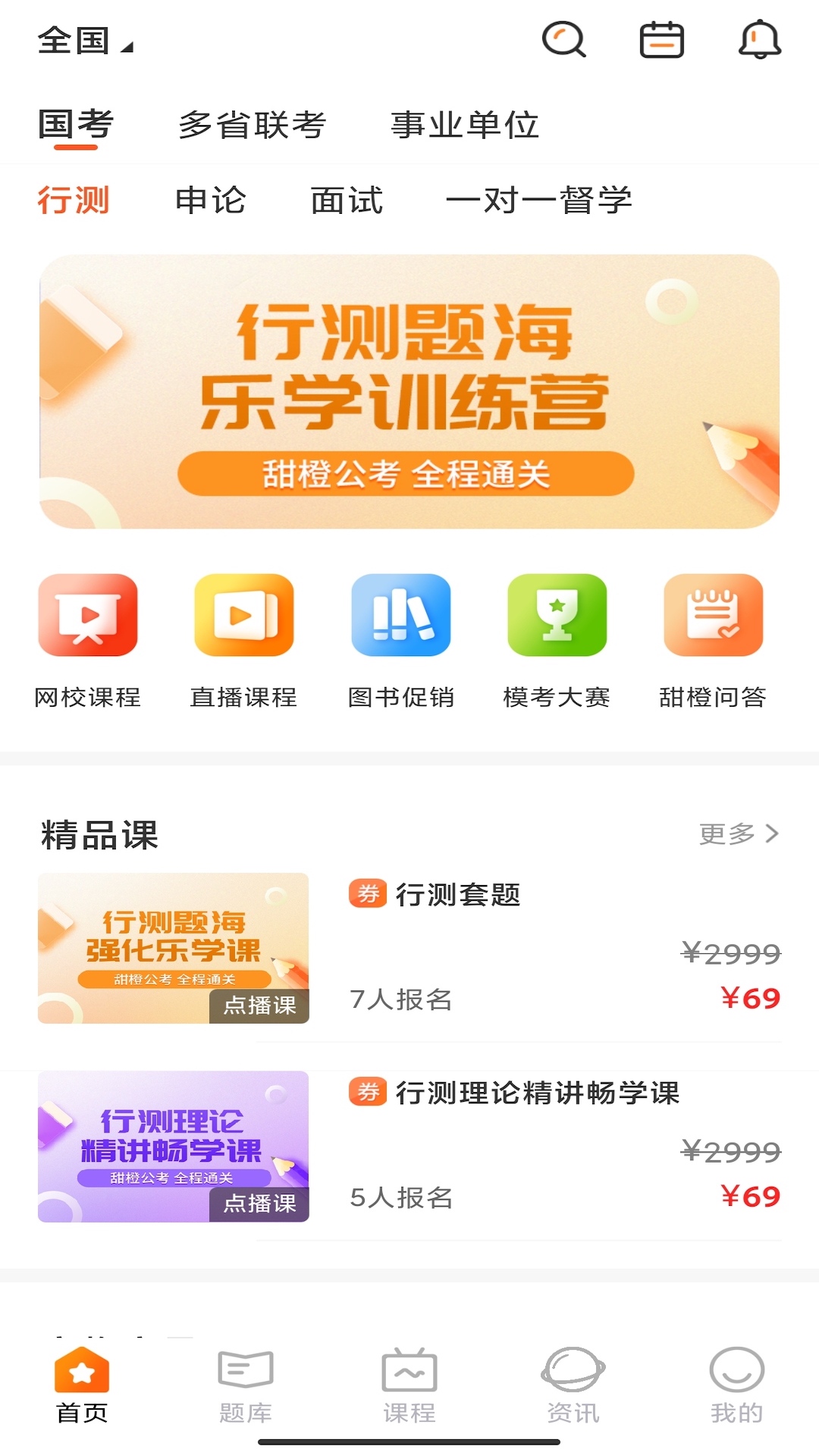
Task: Open the search icon
Action: click(x=563, y=39)
